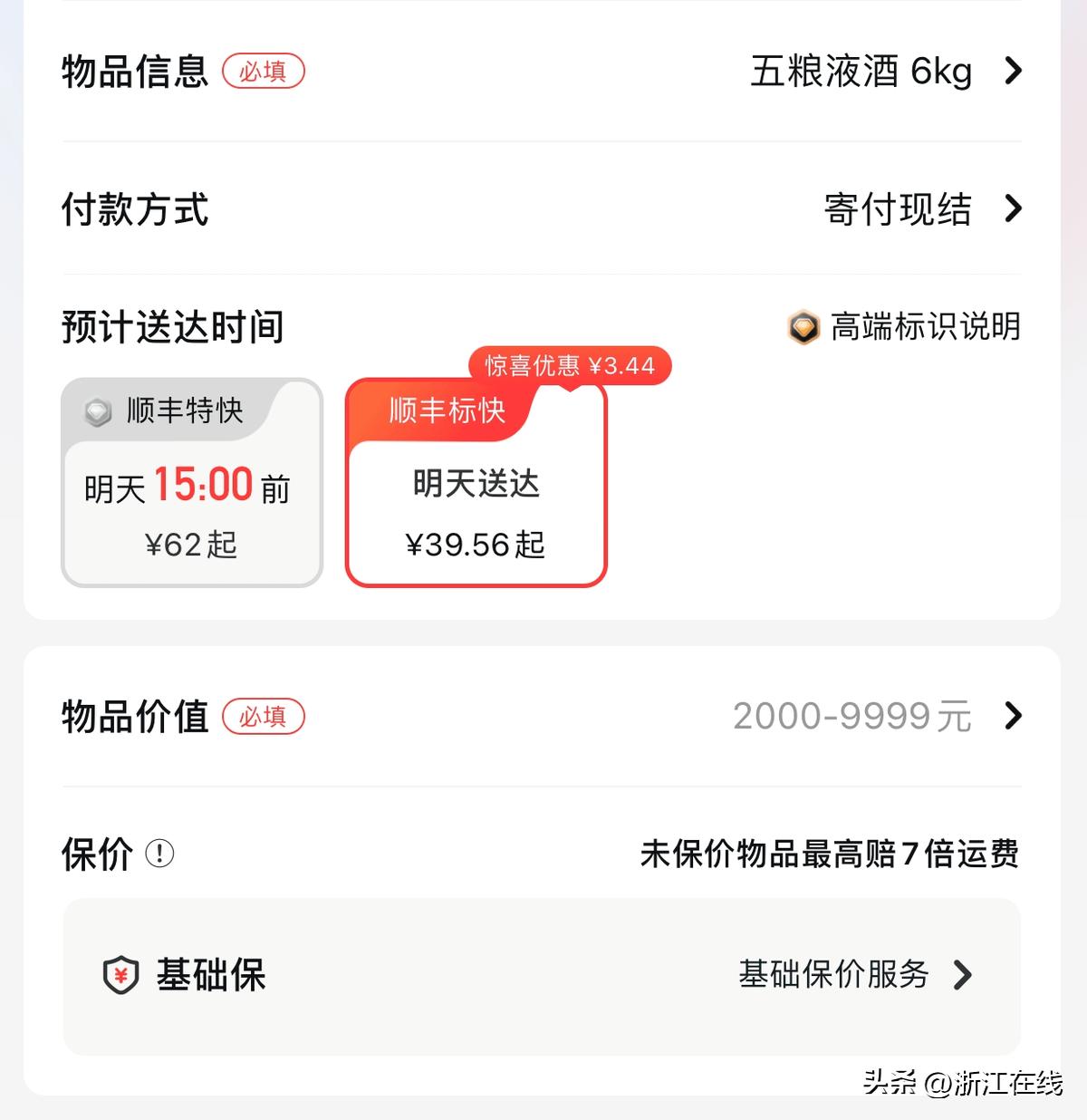1087x1120 pixels.
Task: Expand the 五粮液酒 6kg item details
Action: coord(861,70)
